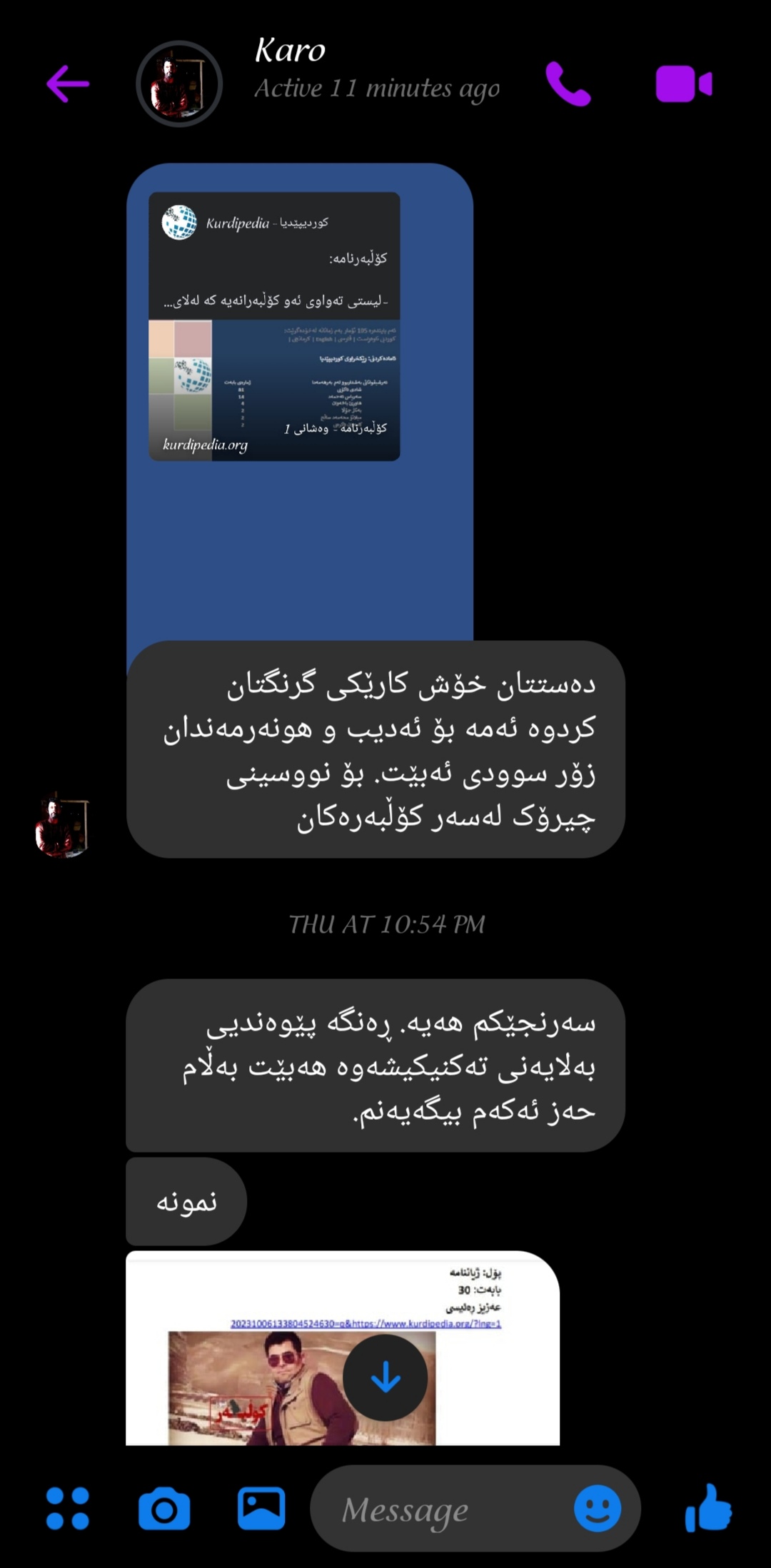
Task: Start a video call with Karo
Action: click(x=683, y=84)
